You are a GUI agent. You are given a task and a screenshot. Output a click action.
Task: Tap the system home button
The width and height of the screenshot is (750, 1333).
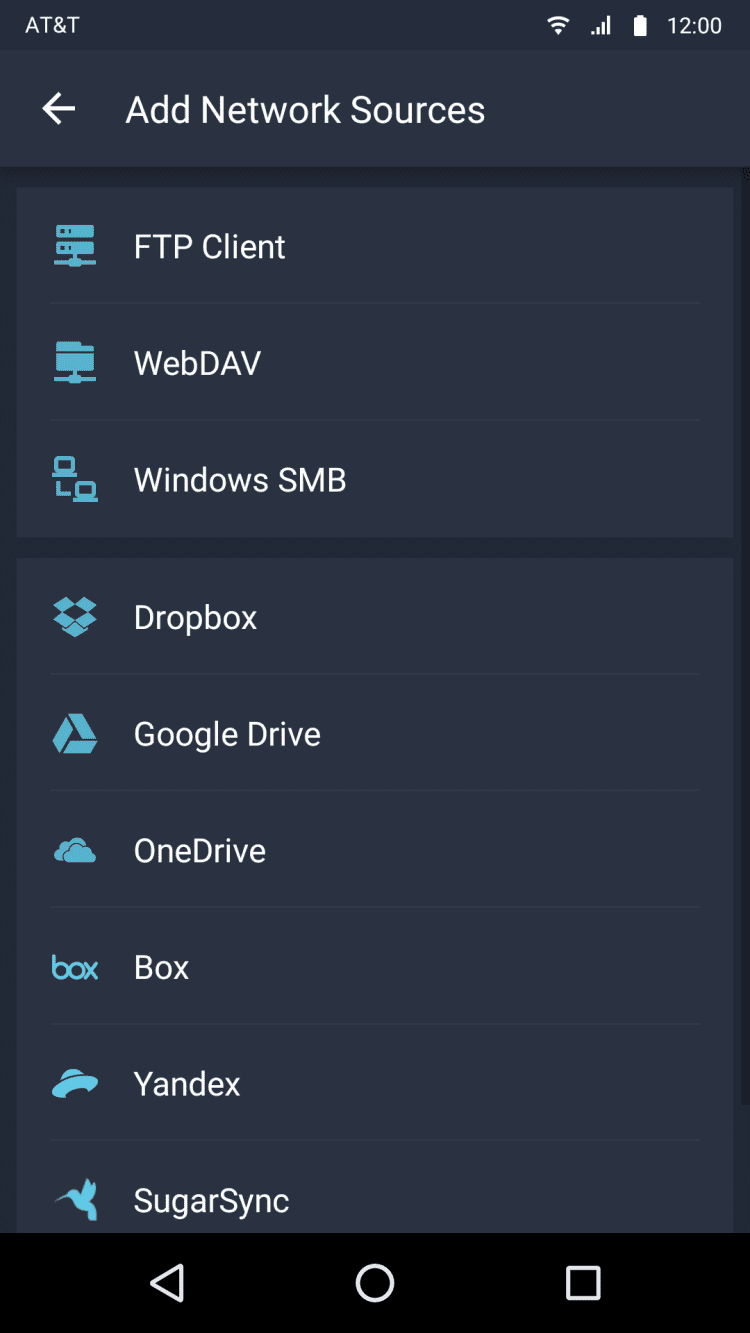coord(375,1283)
